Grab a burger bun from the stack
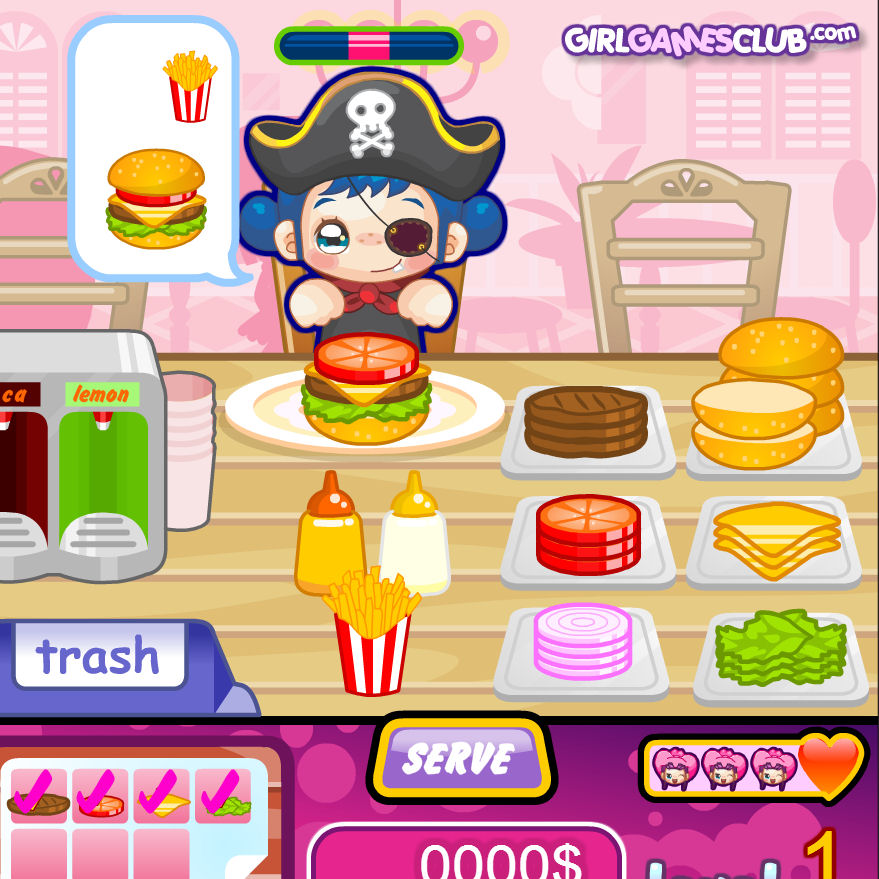The height and width of the screenshot is (879, 879). pyautogui.click(x=772, y=400)
